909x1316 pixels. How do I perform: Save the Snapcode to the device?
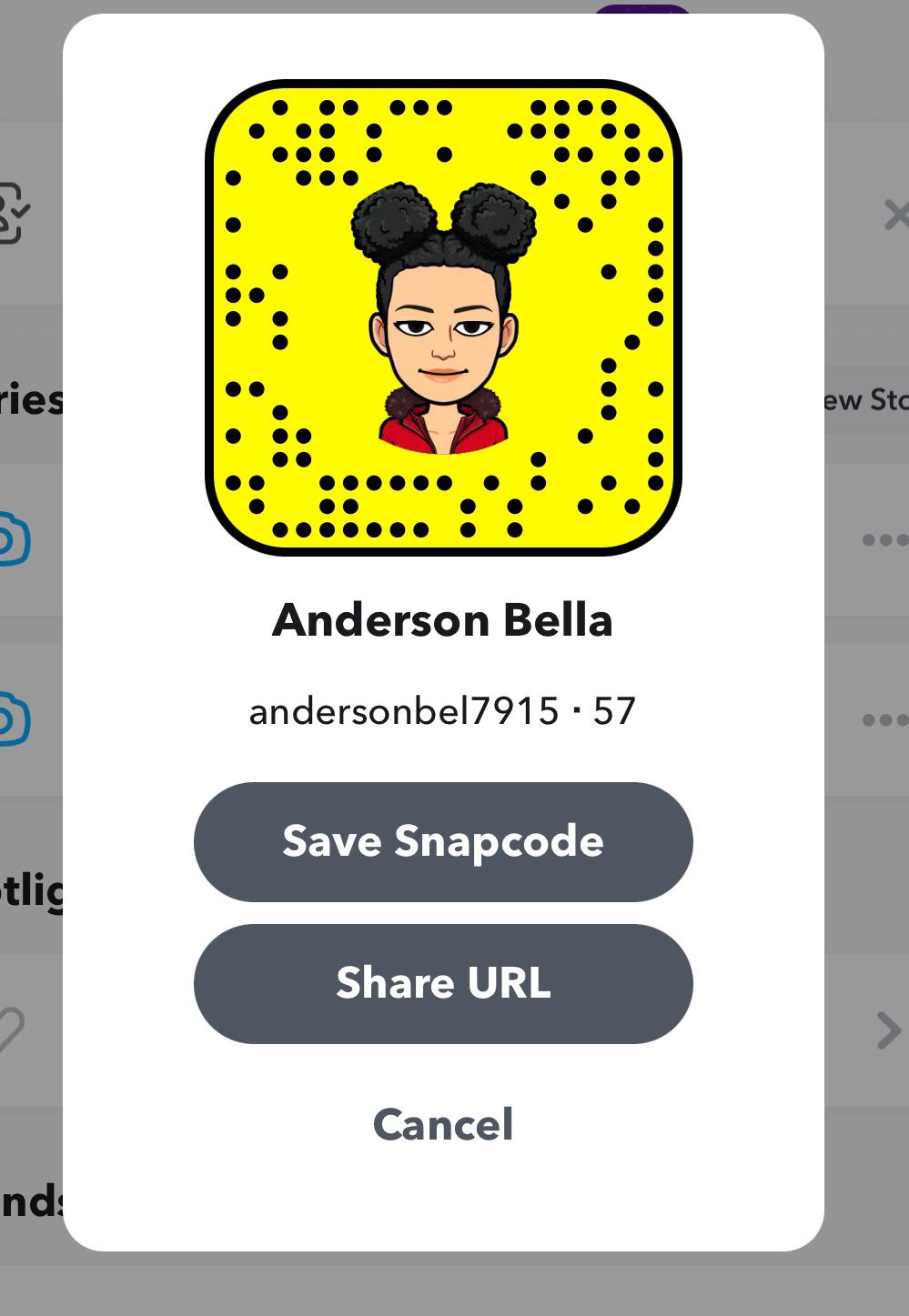443,841
